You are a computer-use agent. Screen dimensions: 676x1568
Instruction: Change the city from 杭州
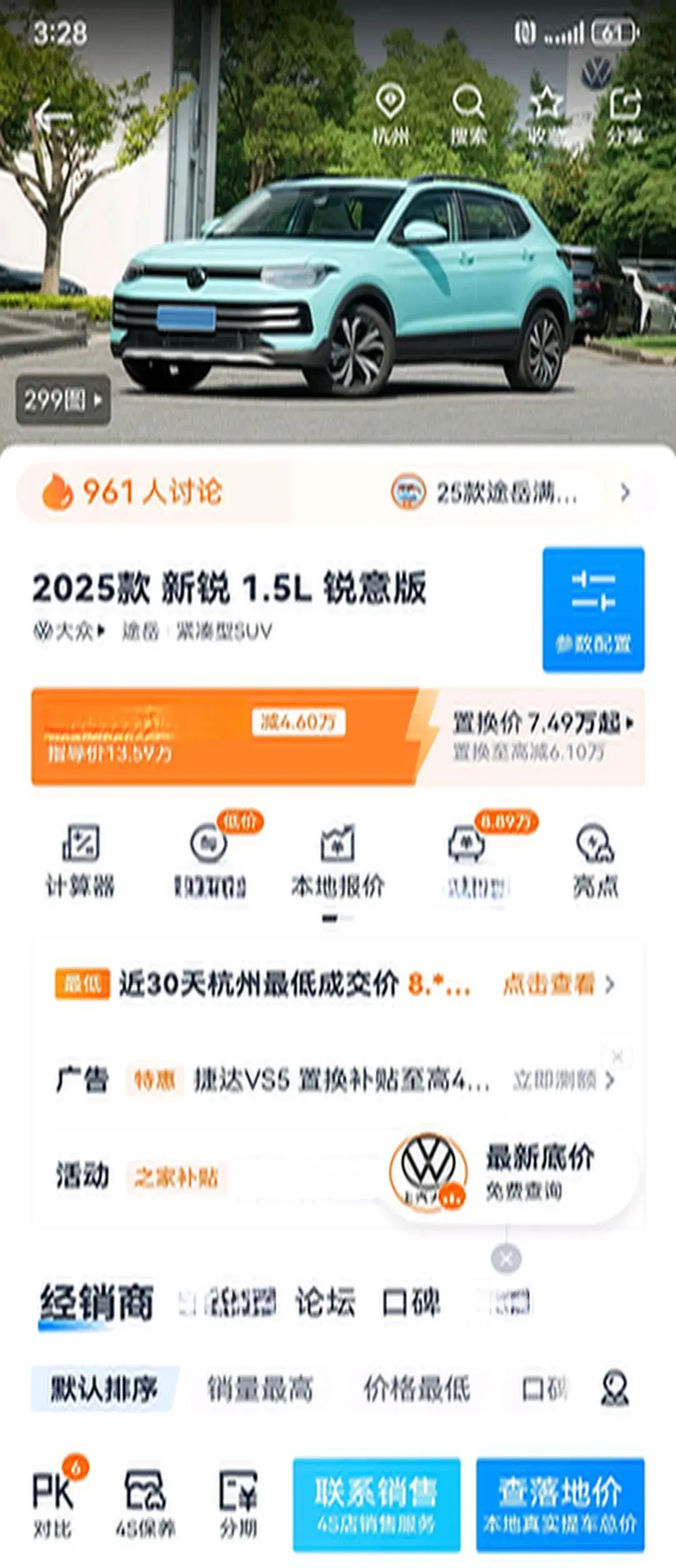390,115
